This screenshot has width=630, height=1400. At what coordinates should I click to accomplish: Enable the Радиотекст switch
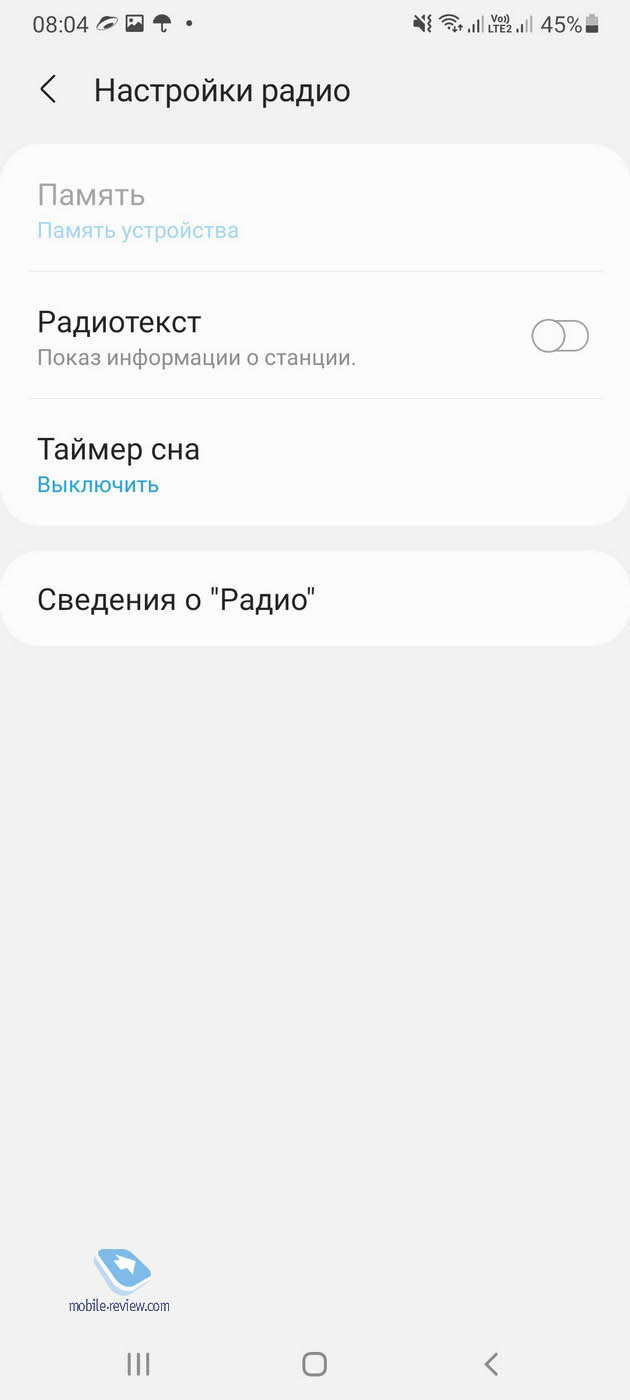click(x=560, y=336)
